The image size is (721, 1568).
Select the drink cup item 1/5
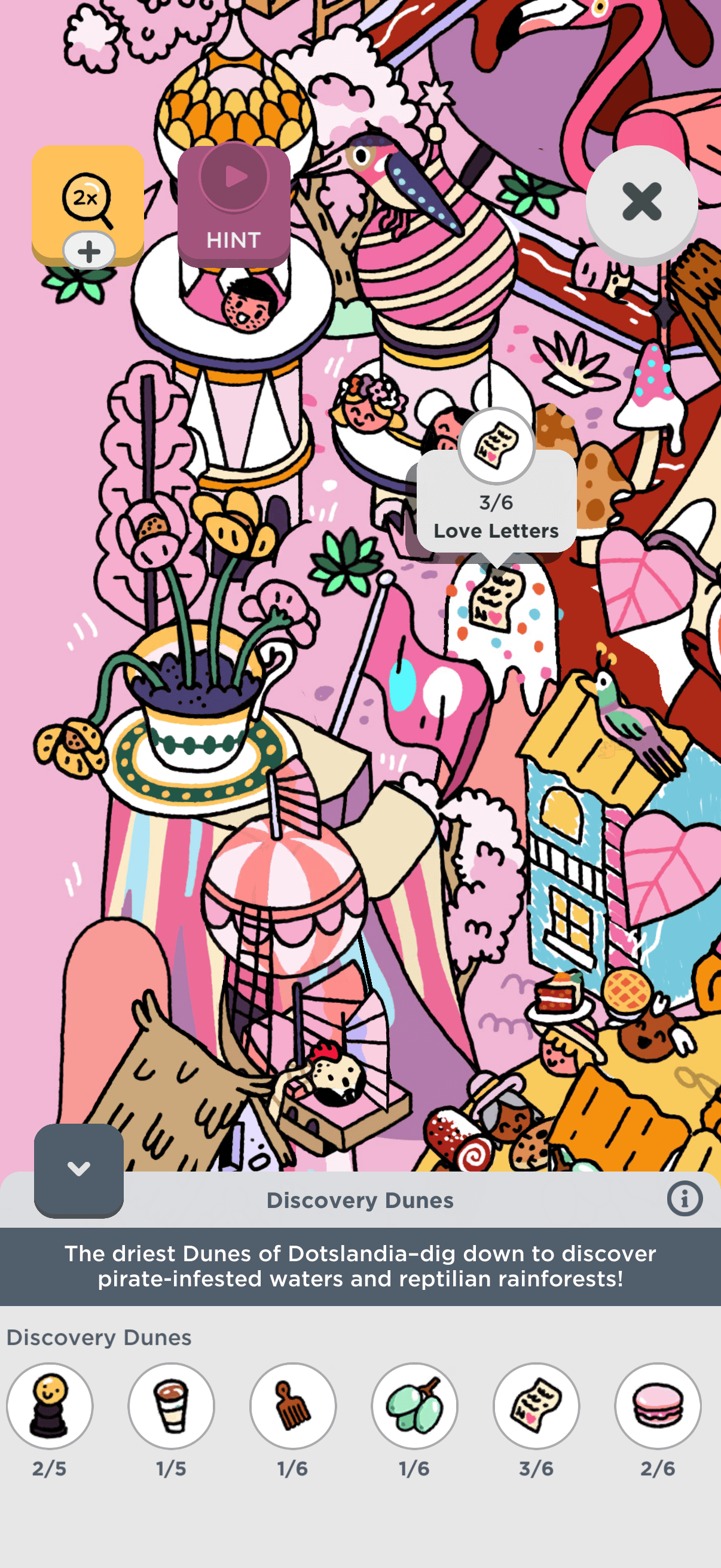point(171,1405)
